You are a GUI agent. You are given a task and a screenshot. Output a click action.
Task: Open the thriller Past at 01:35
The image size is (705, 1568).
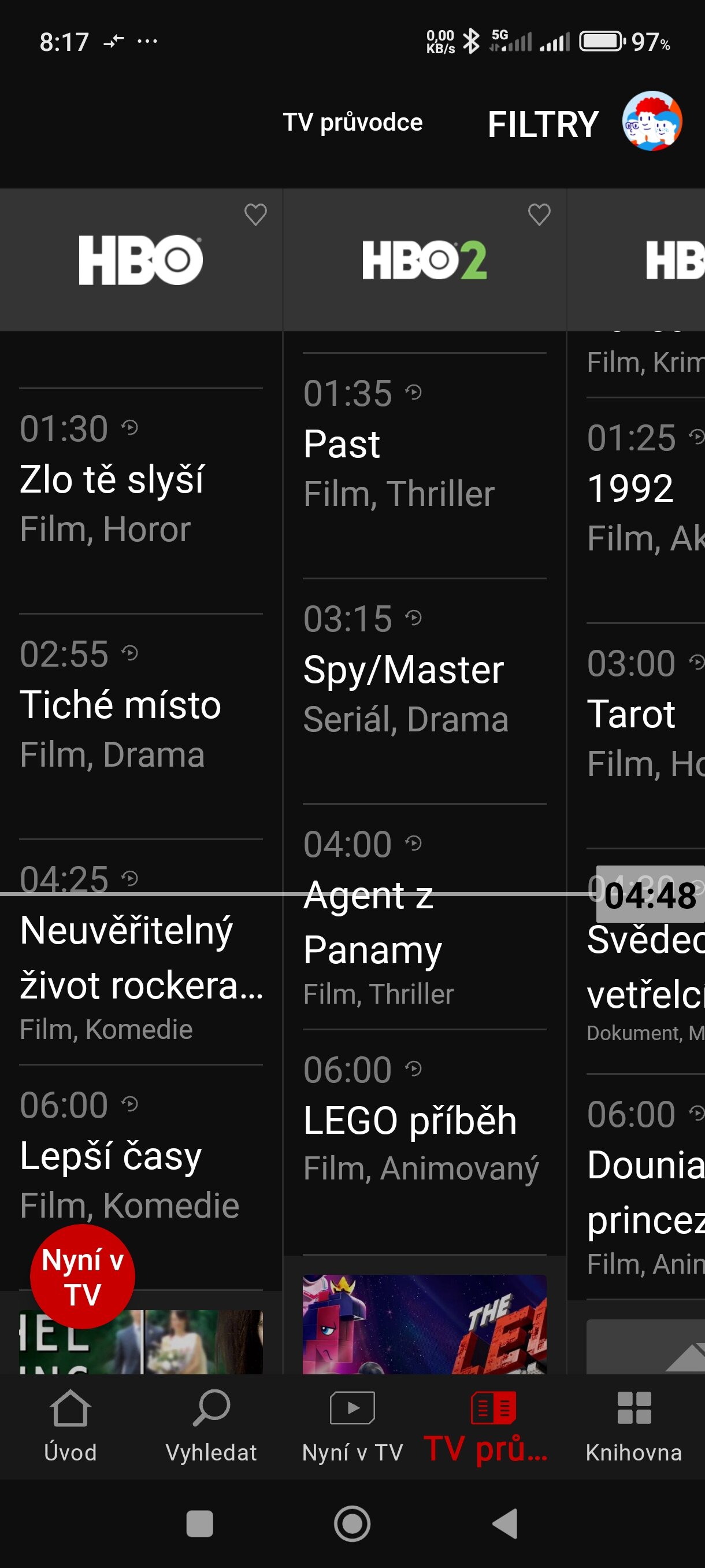(425, 443)
